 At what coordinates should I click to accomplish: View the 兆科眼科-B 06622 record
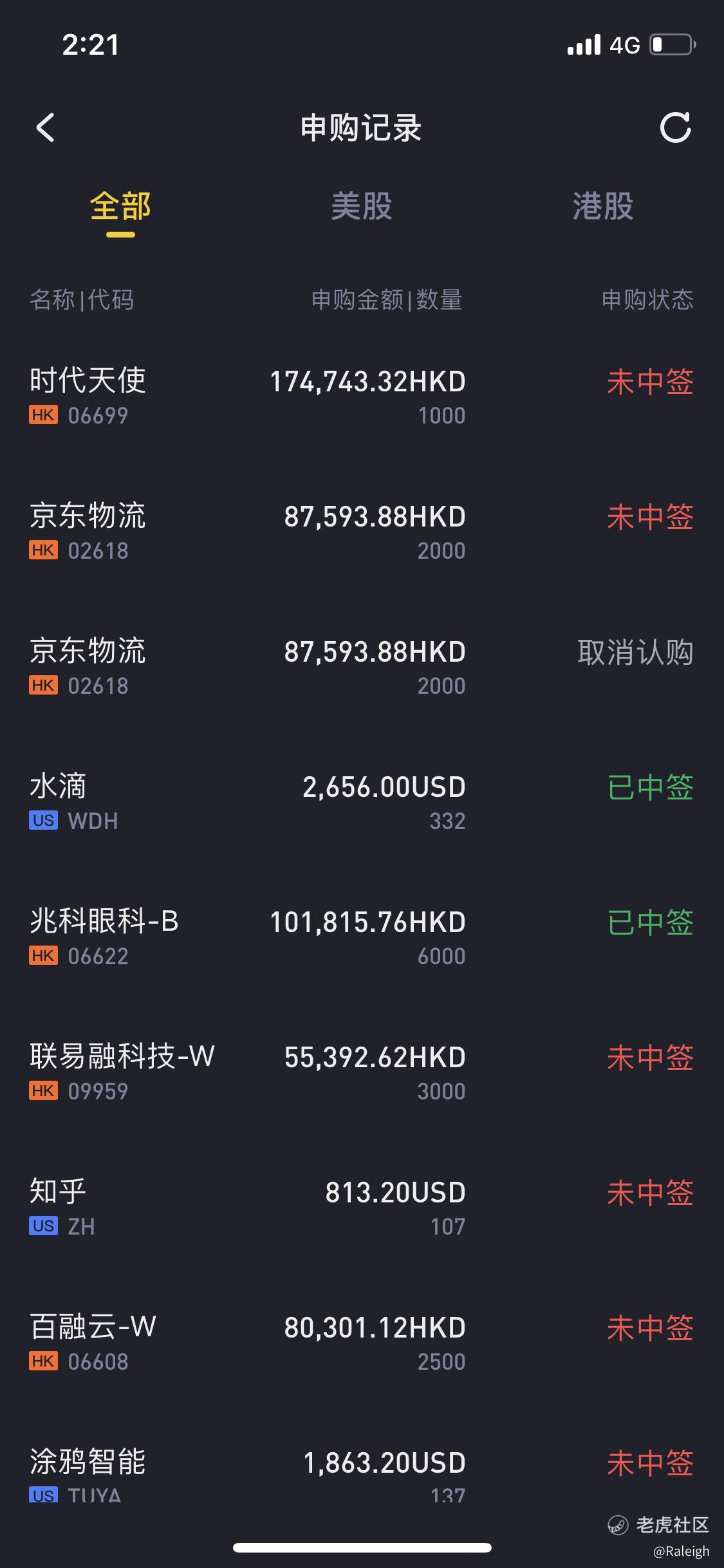(x=362, y=937)
